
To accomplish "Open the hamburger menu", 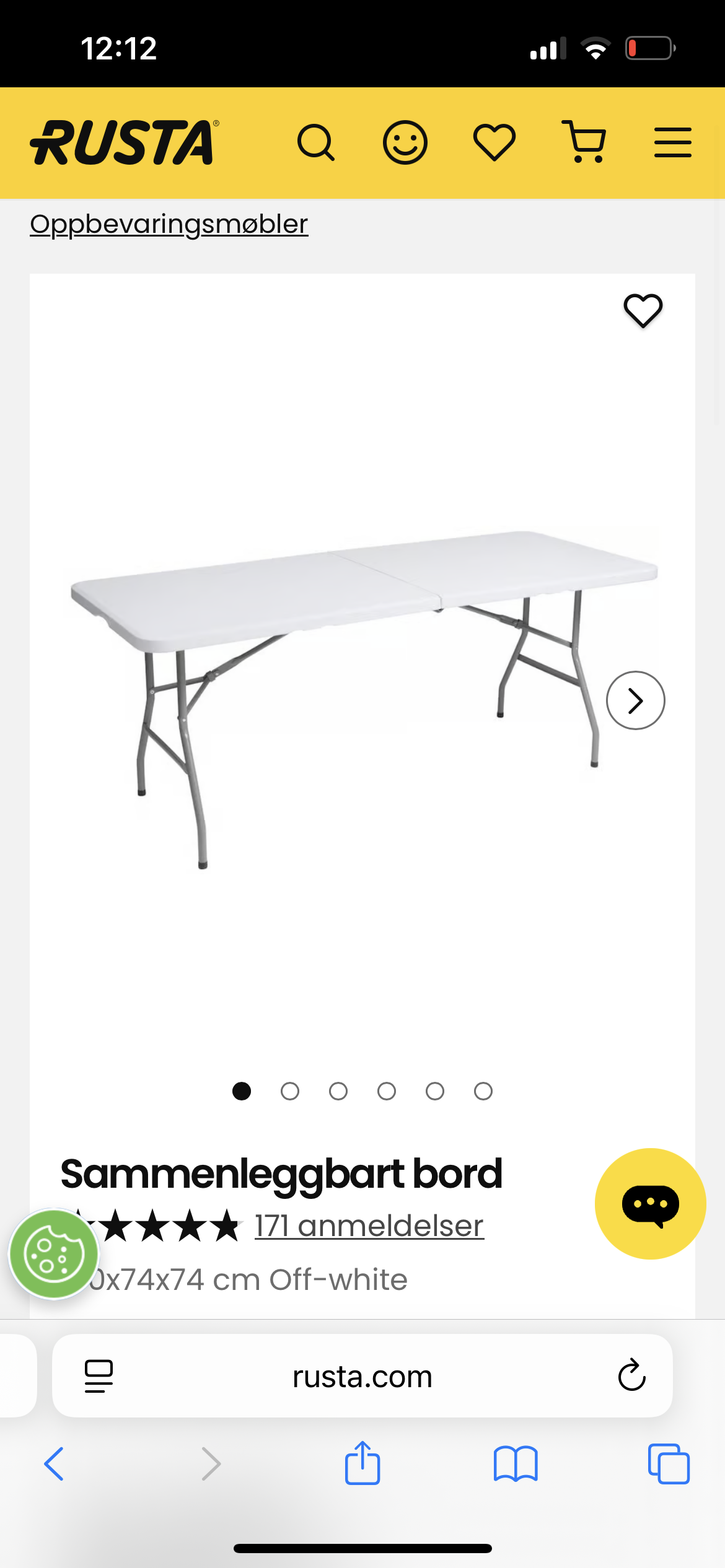I will click(x=672, y=142).
